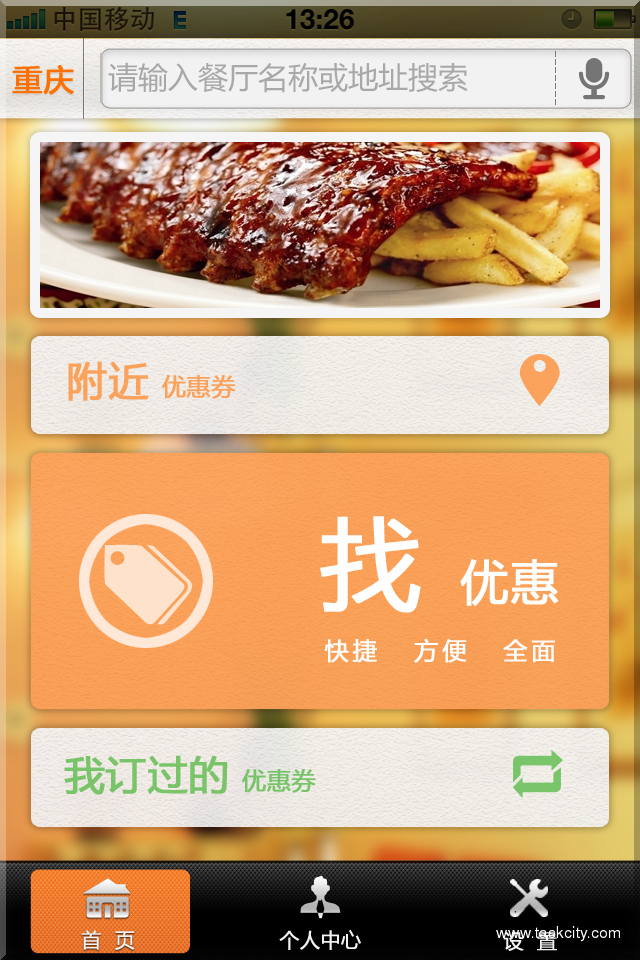The width and height of the screenshot is (640, 960).
Task: Switch to the 个人中心 tab
Action: click(320, 911)
